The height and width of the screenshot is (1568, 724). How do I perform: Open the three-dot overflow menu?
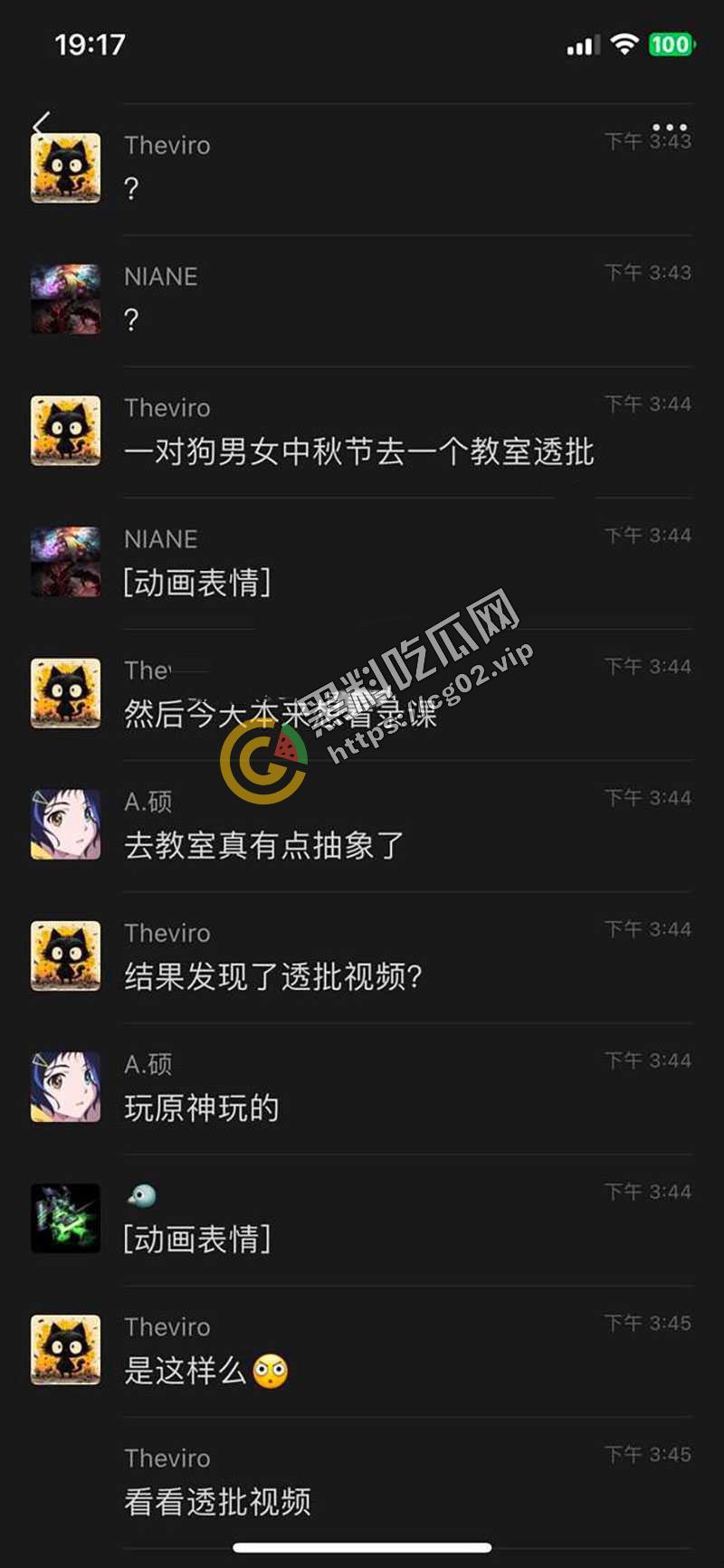[669, 128]
